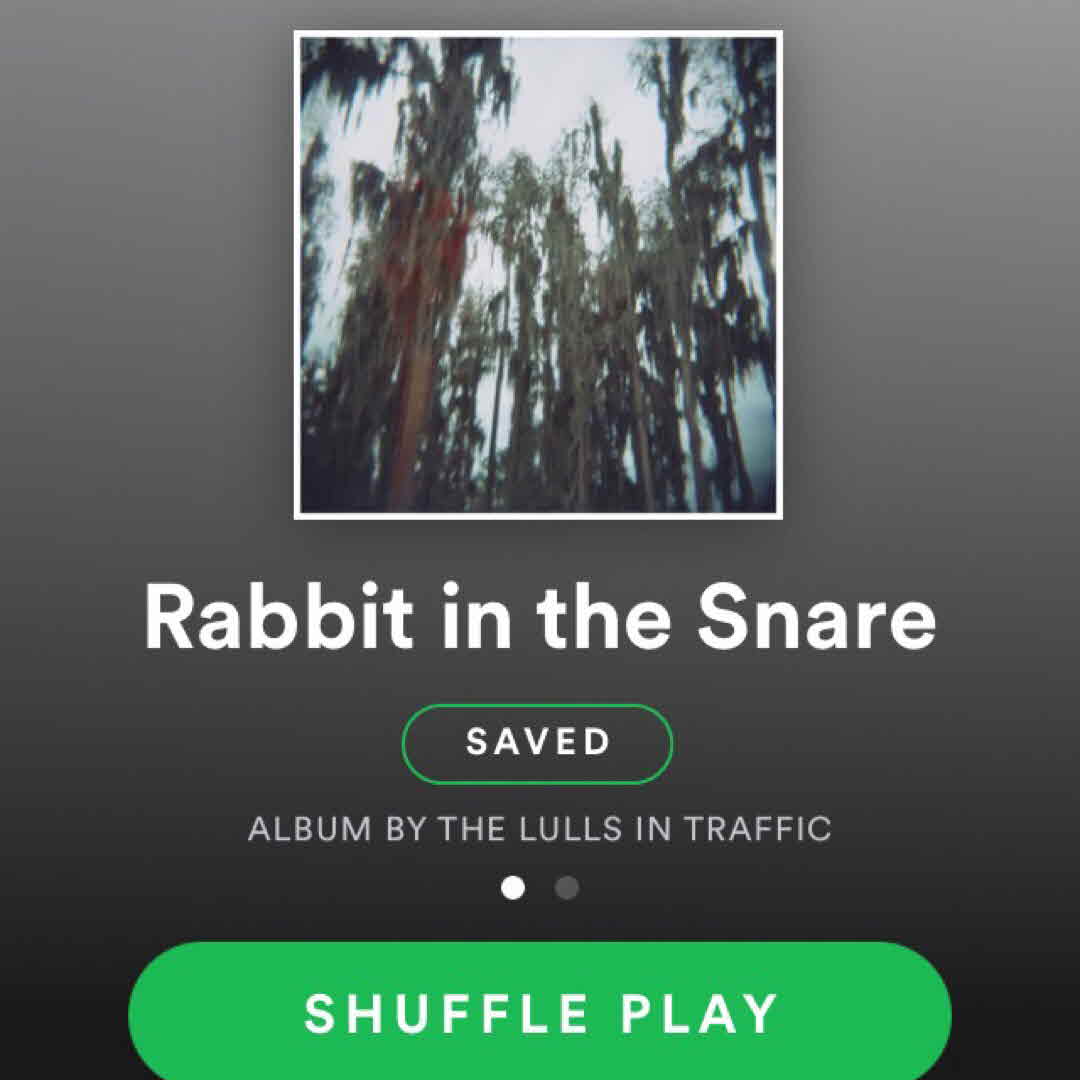Screen dimensions: 1080x1080
Task: Open the Rabbit in the Snare cover art
Action: coord(538,275)
